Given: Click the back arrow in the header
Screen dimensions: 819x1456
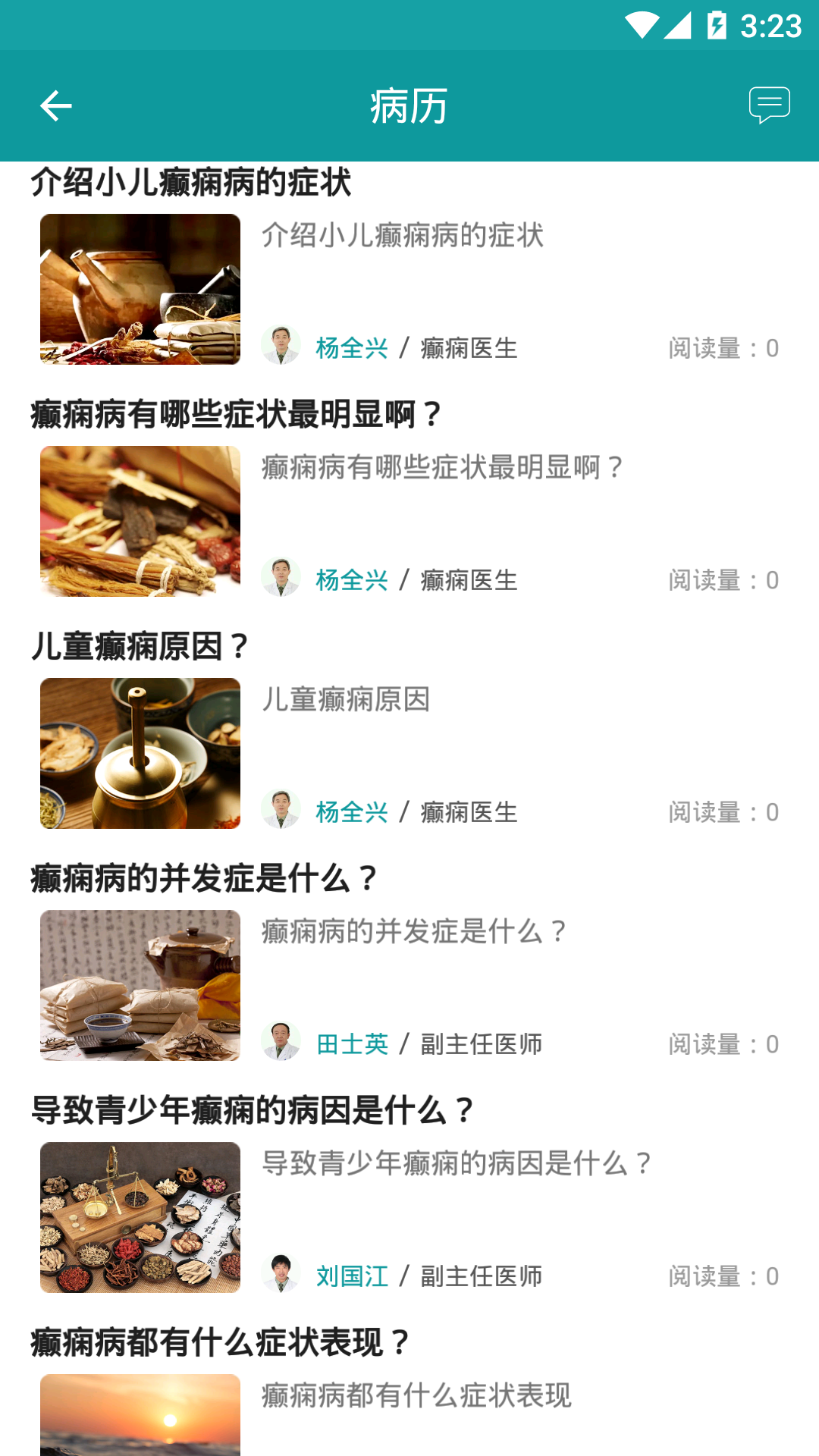Looking at the screenshot, I should pyautogui.click(x=55, y=105).
